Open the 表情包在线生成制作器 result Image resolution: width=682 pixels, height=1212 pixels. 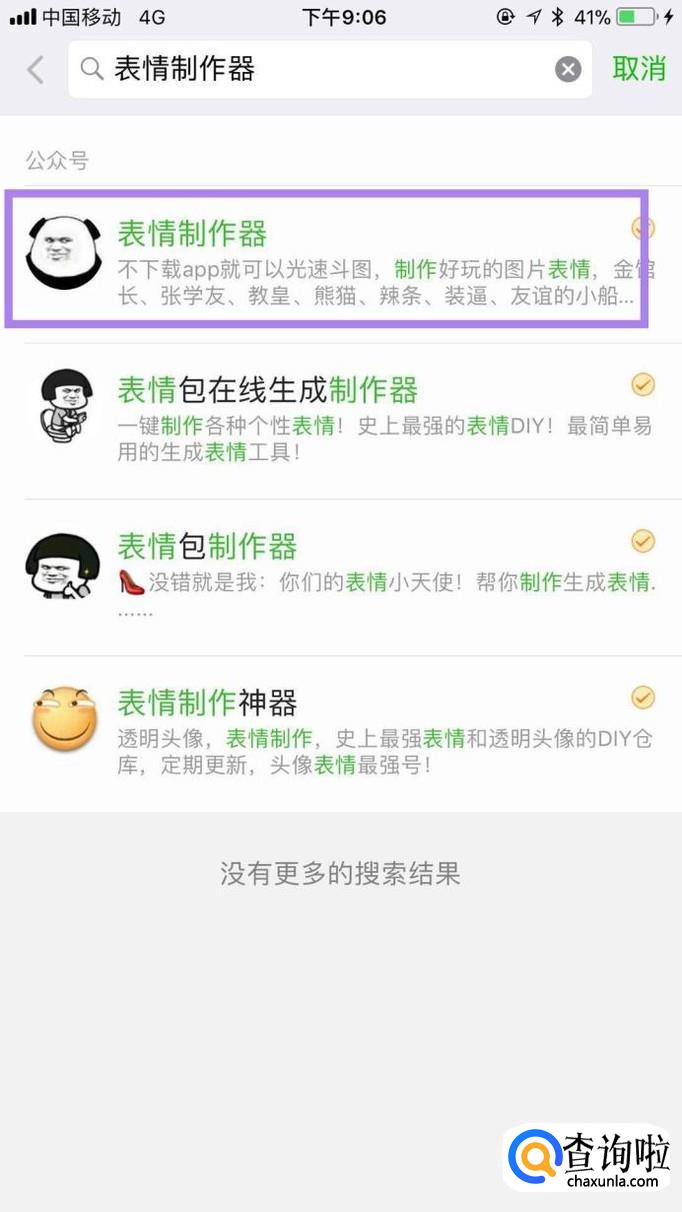(340, 420)
